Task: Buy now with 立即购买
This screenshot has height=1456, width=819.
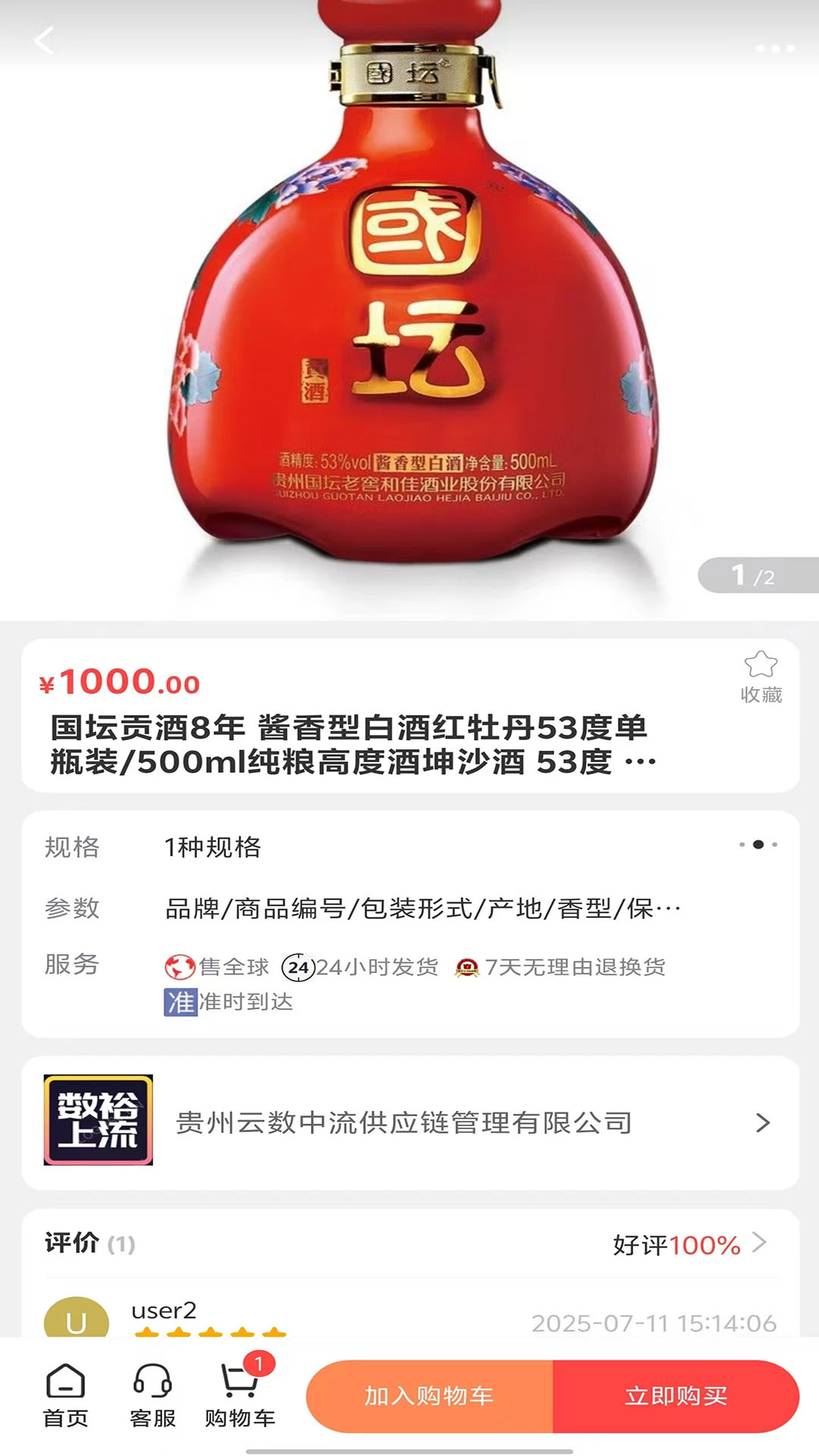Action: (x=676, y=1396)
